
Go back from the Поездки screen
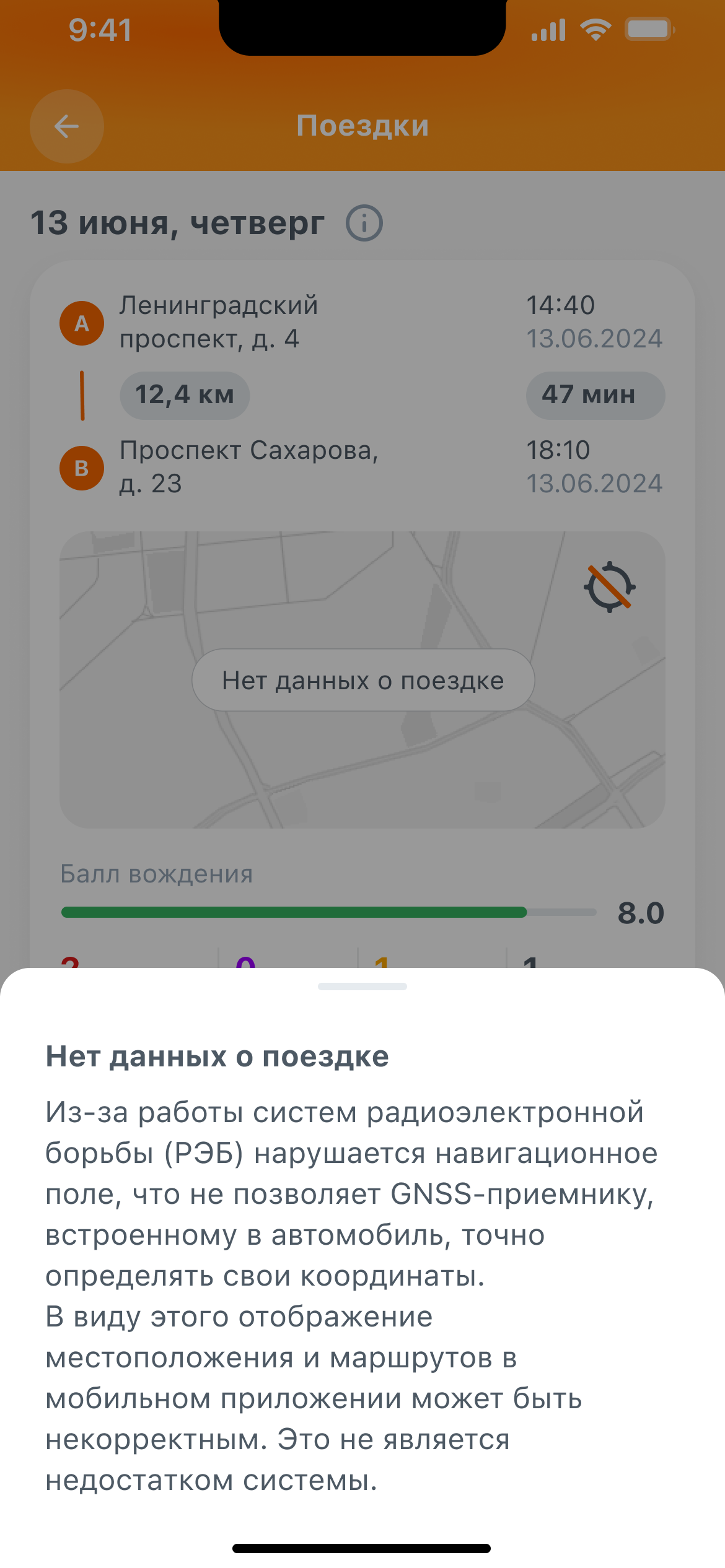tap(66, 126)
